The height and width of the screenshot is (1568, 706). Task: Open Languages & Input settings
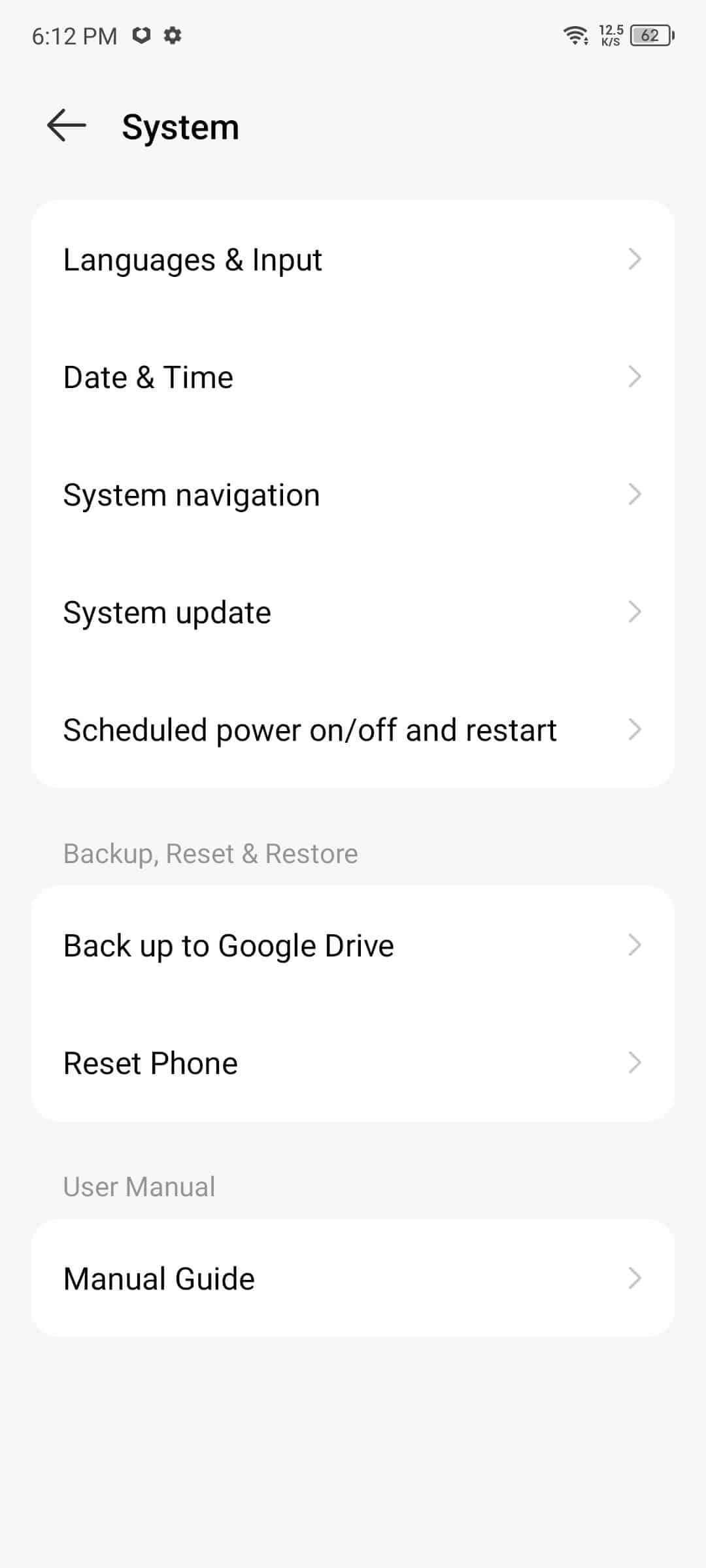pos(353,259)
